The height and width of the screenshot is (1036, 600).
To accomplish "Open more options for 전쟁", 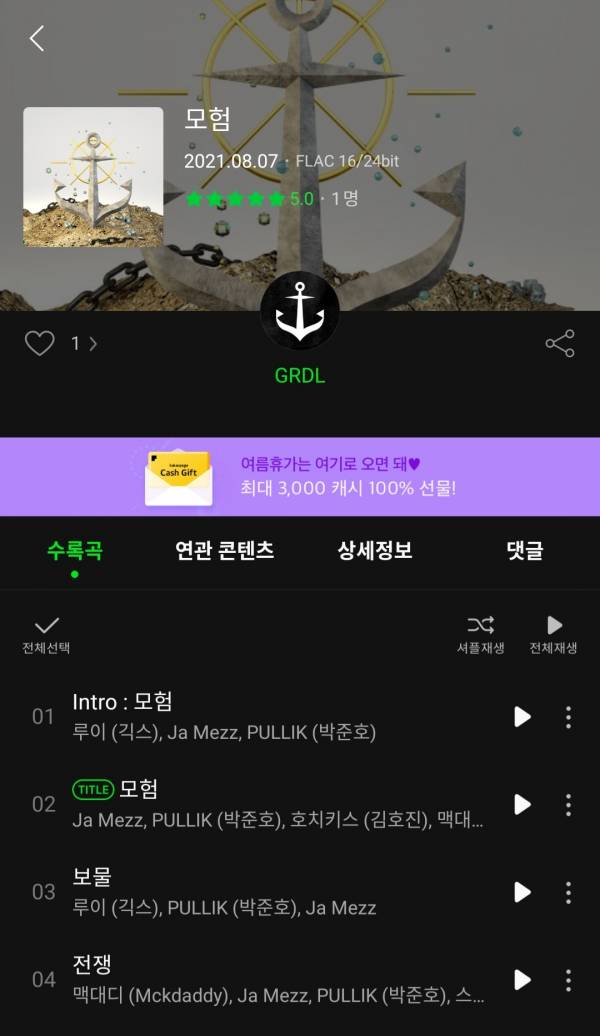I will click(568, 980).
